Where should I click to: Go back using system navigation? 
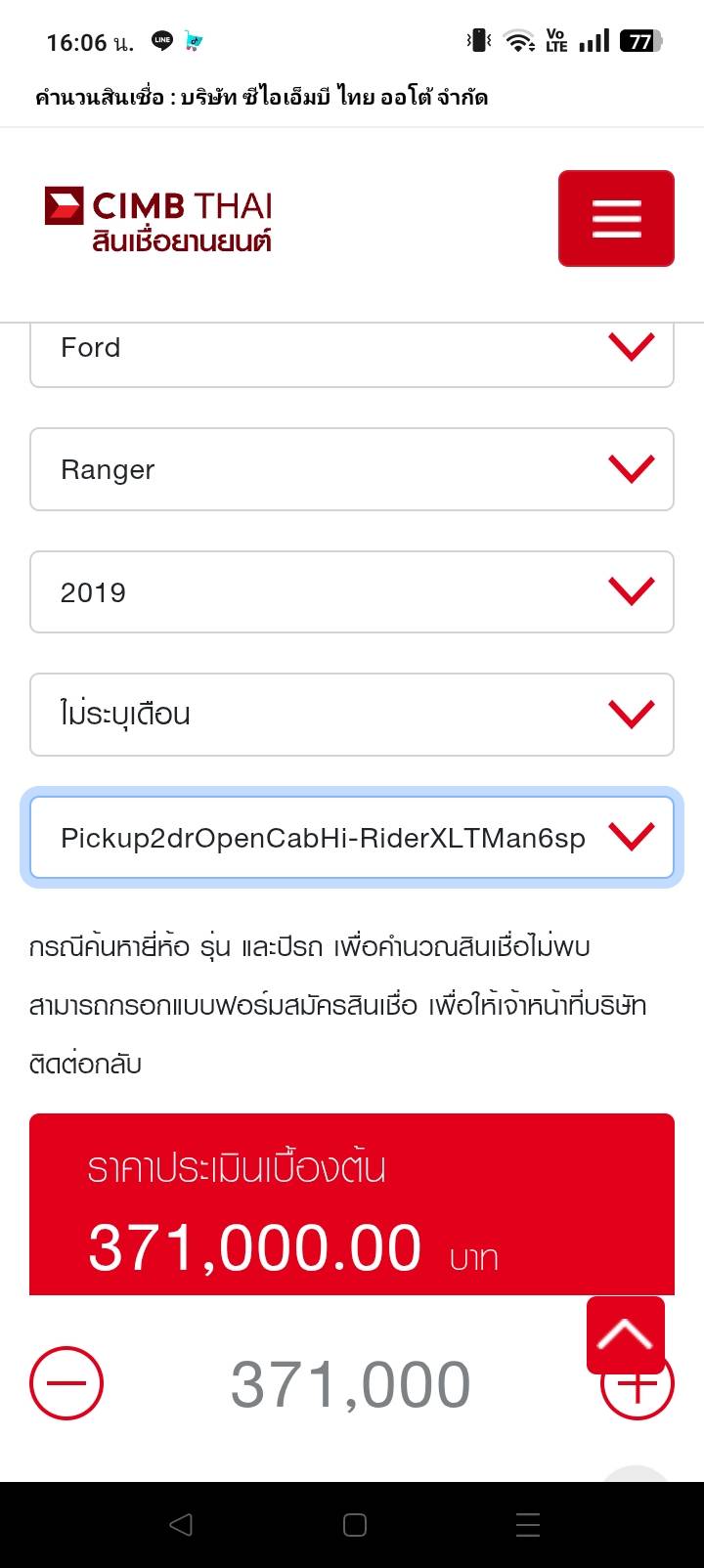181,1525
